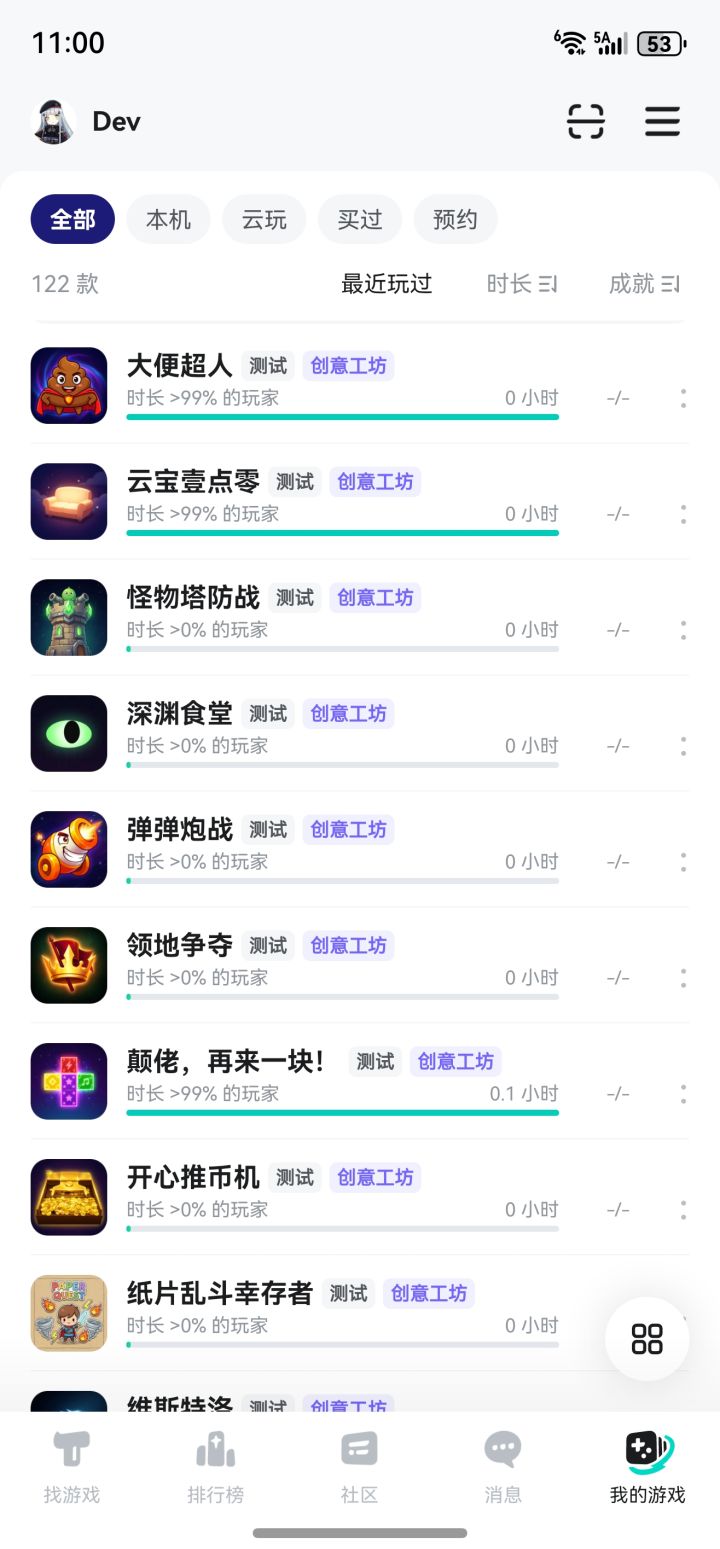This screenshot has height=1549, width=720.
Task: Enable the 云玩 filter
Action: (264, 219)
